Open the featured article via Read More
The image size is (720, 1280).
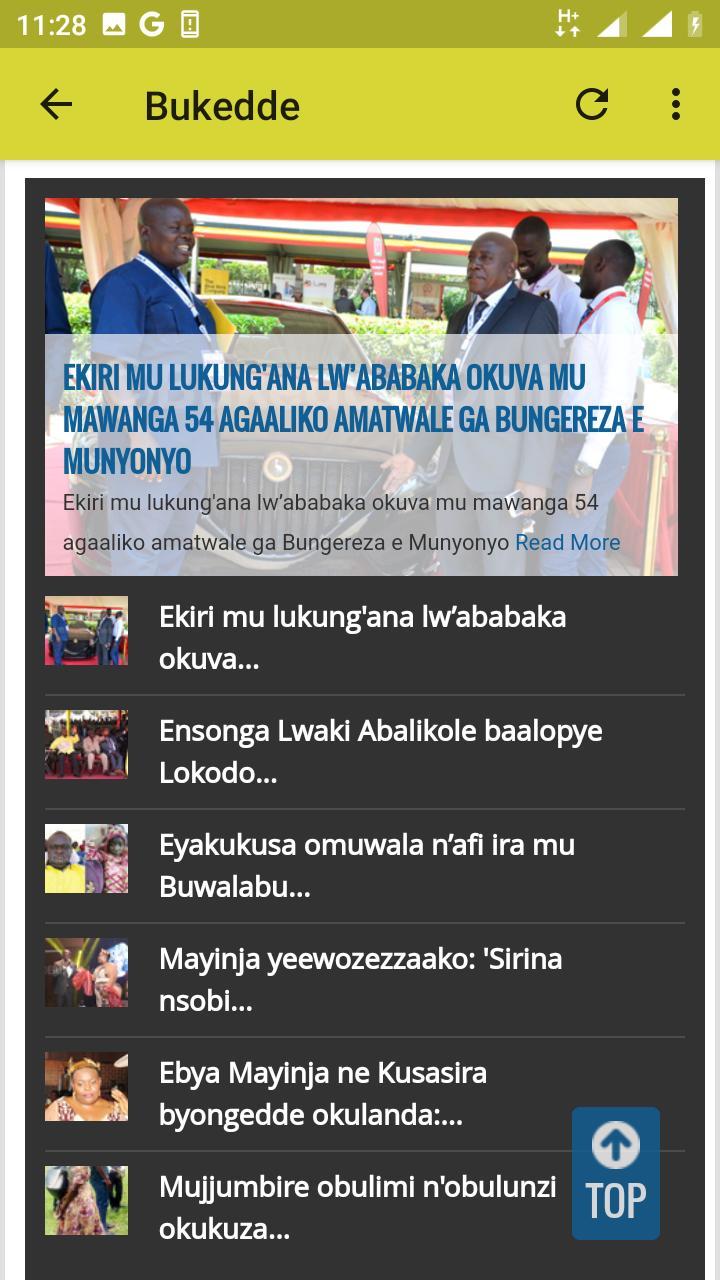point(567,542)
